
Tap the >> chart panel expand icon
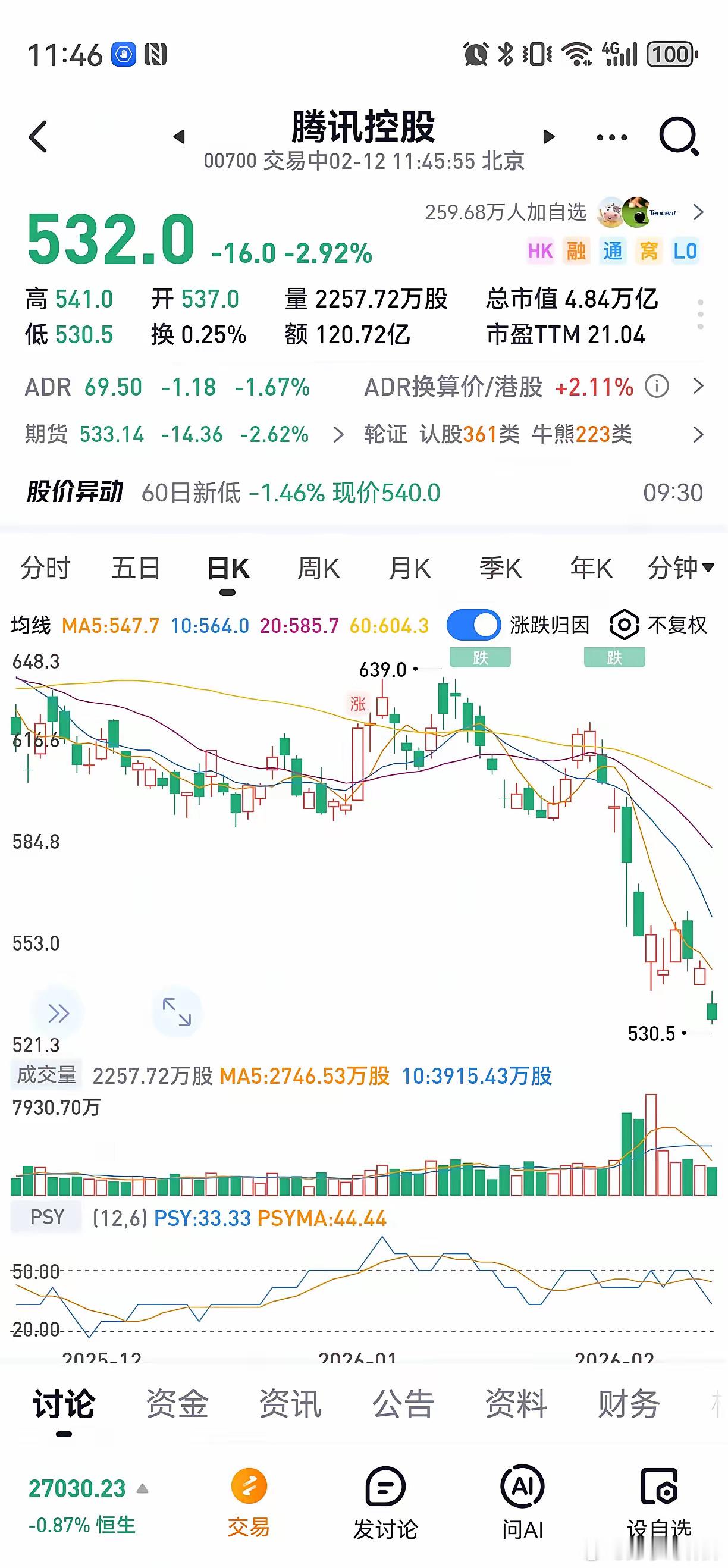pyautogui.click(x=58, y=1012)
